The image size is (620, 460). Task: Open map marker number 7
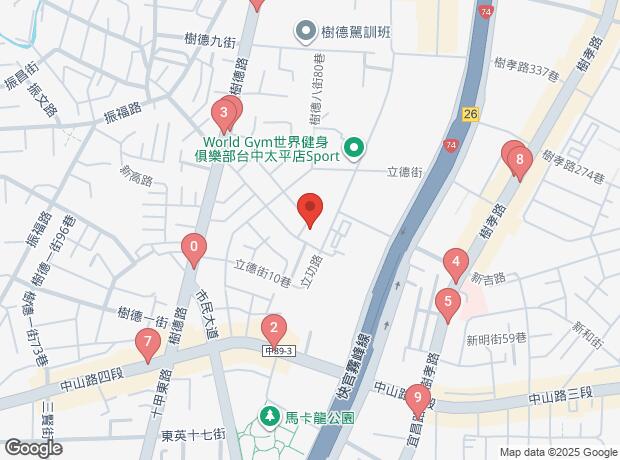click(148, 346)
